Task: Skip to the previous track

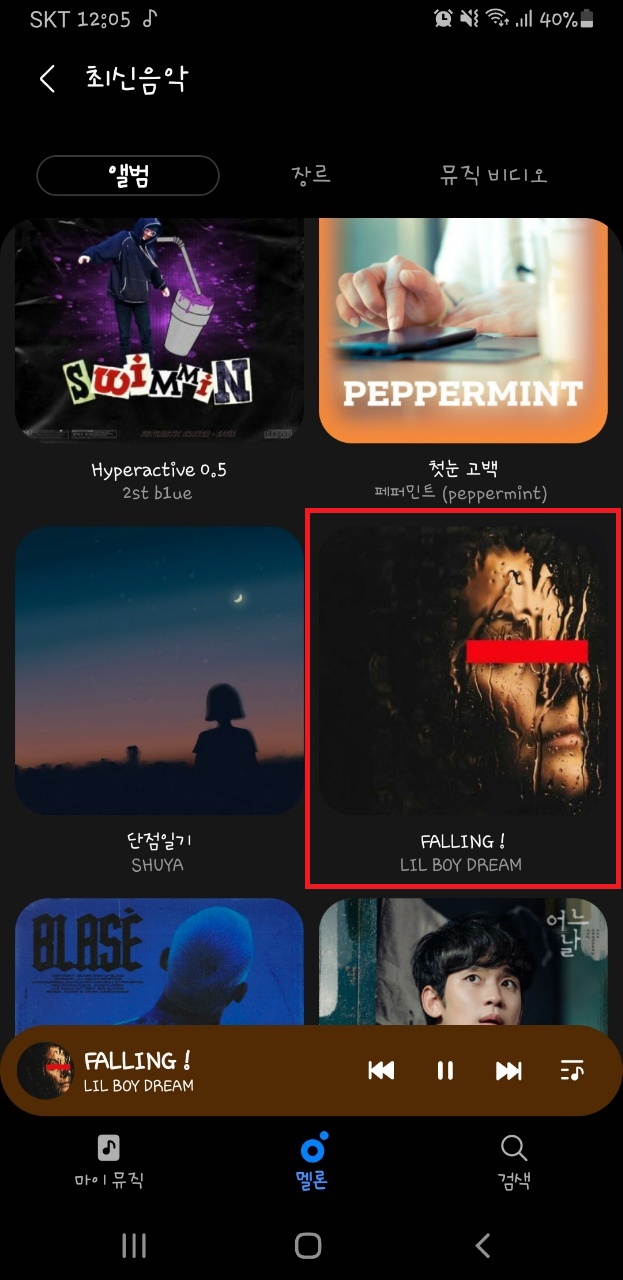Action: [x=381, y=1071]
